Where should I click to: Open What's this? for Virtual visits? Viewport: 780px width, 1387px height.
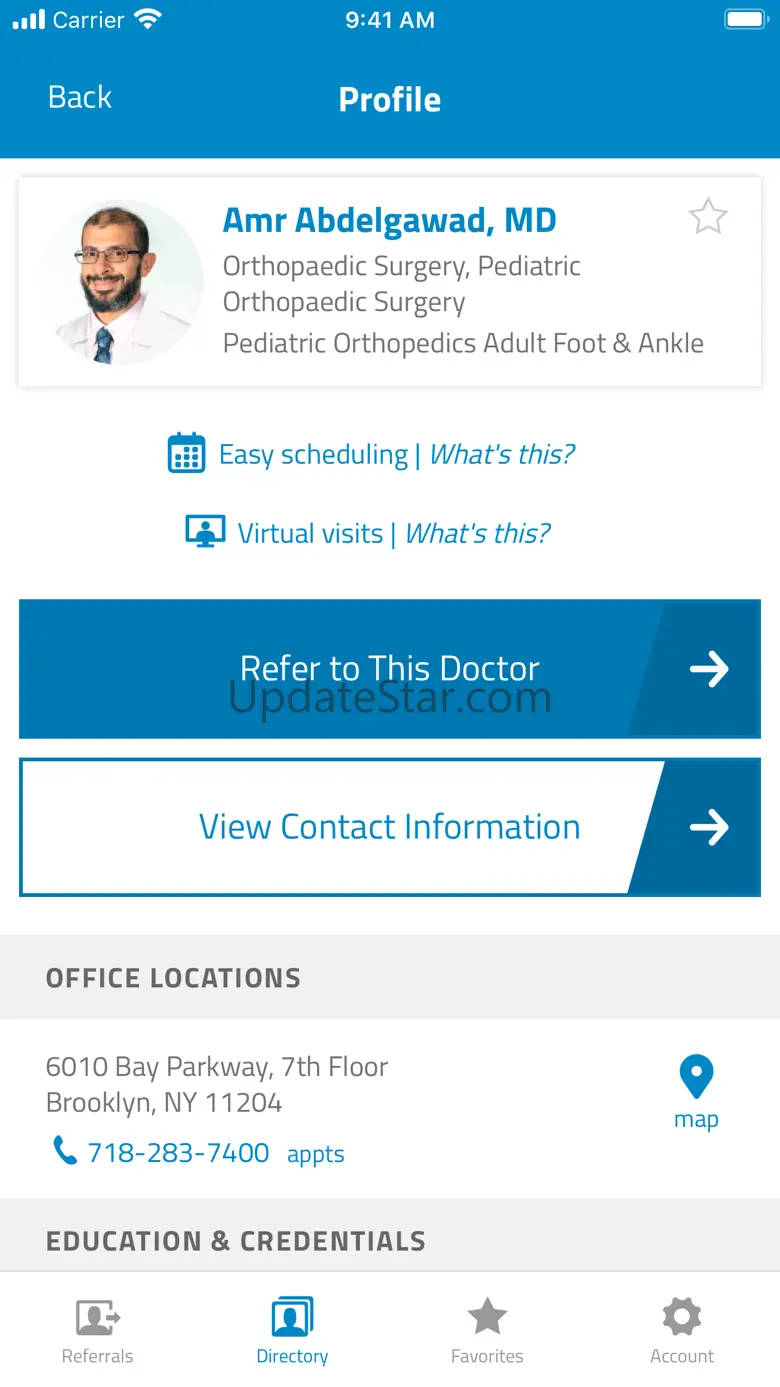click(x=478, y=533)
